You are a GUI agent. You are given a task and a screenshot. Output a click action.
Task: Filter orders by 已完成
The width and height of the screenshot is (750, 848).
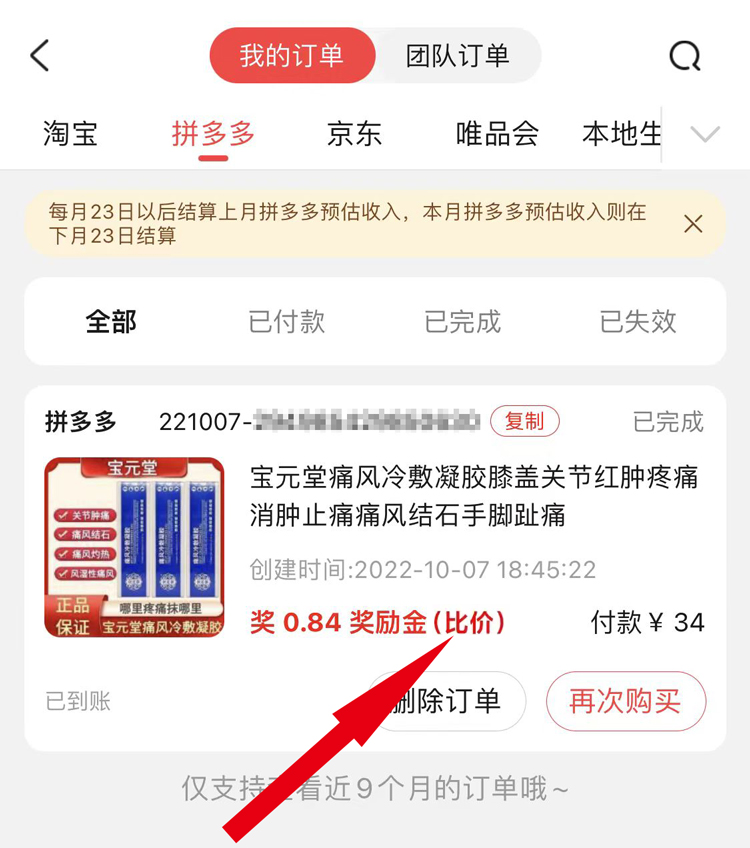463,321
